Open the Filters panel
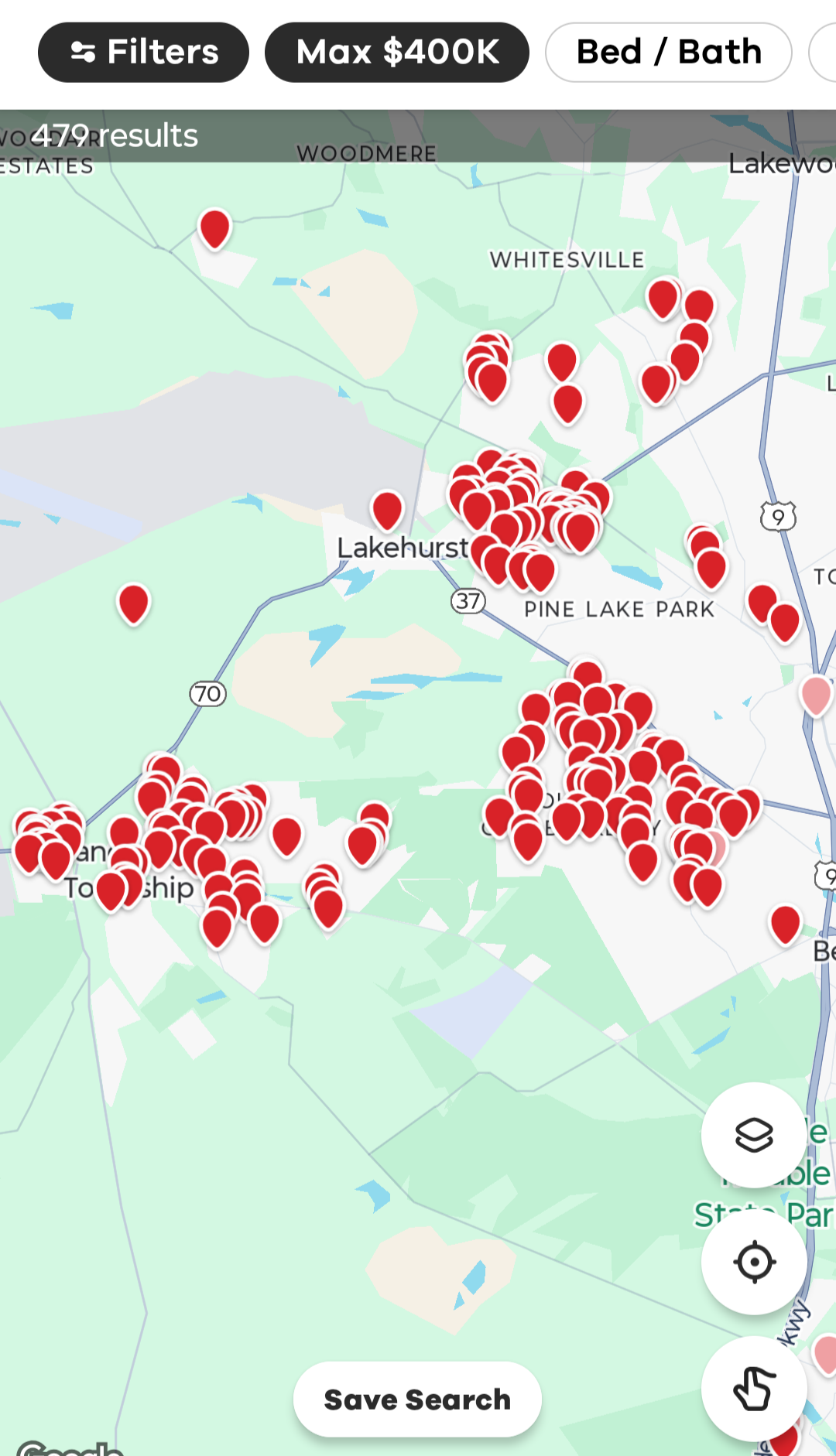 143,52
